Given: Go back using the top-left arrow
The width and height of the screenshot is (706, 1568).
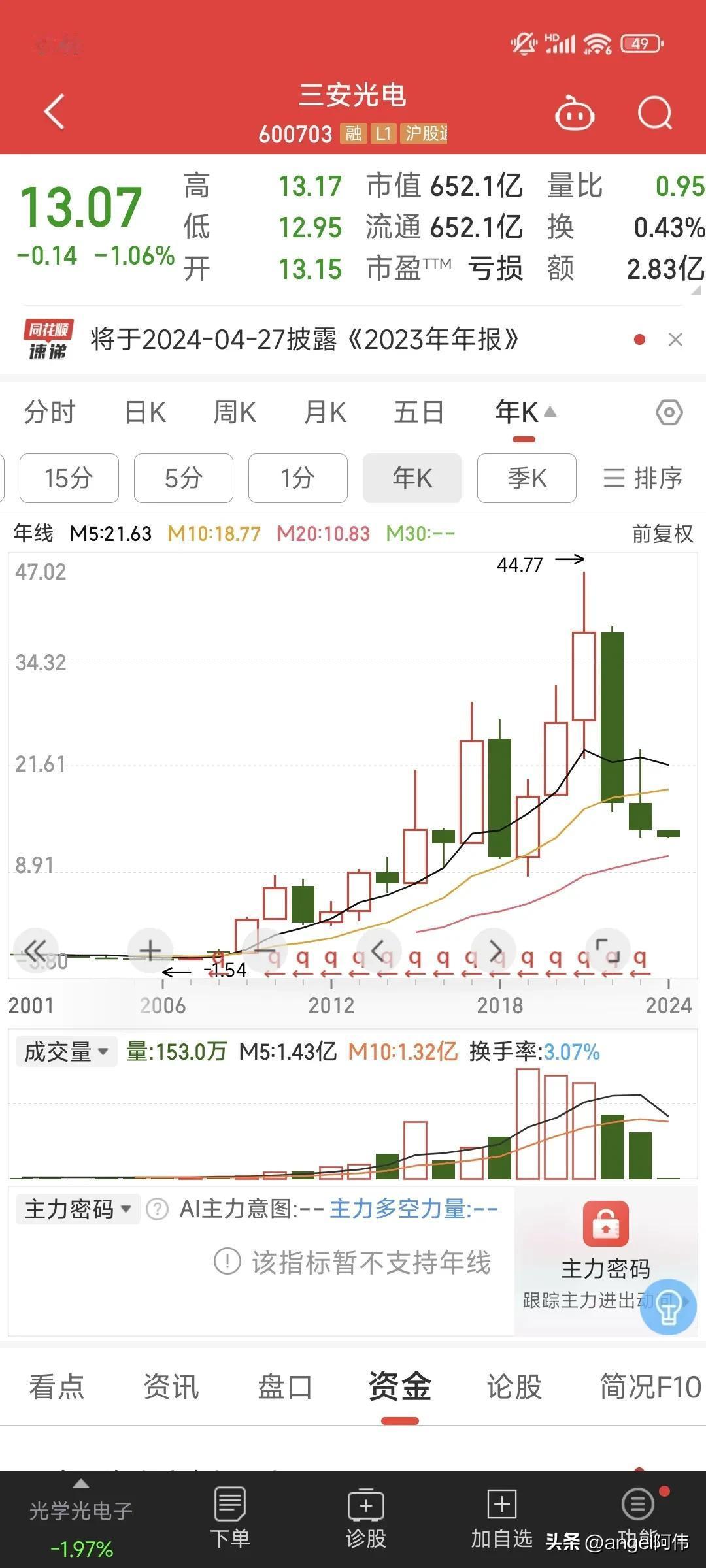Looking at the screenshot, I should click(55, 112).
